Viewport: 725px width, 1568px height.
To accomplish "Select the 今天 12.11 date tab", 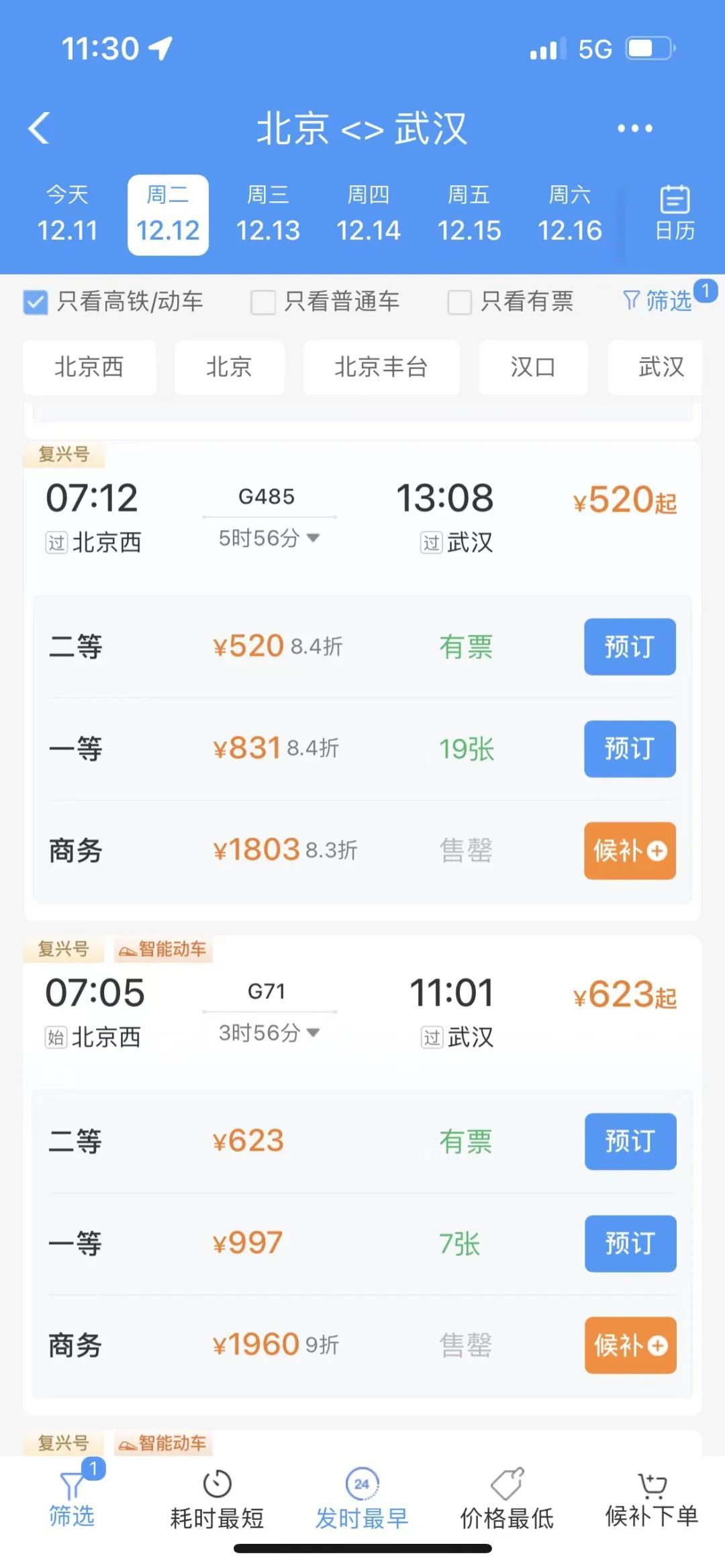I will tap(66, 213).
